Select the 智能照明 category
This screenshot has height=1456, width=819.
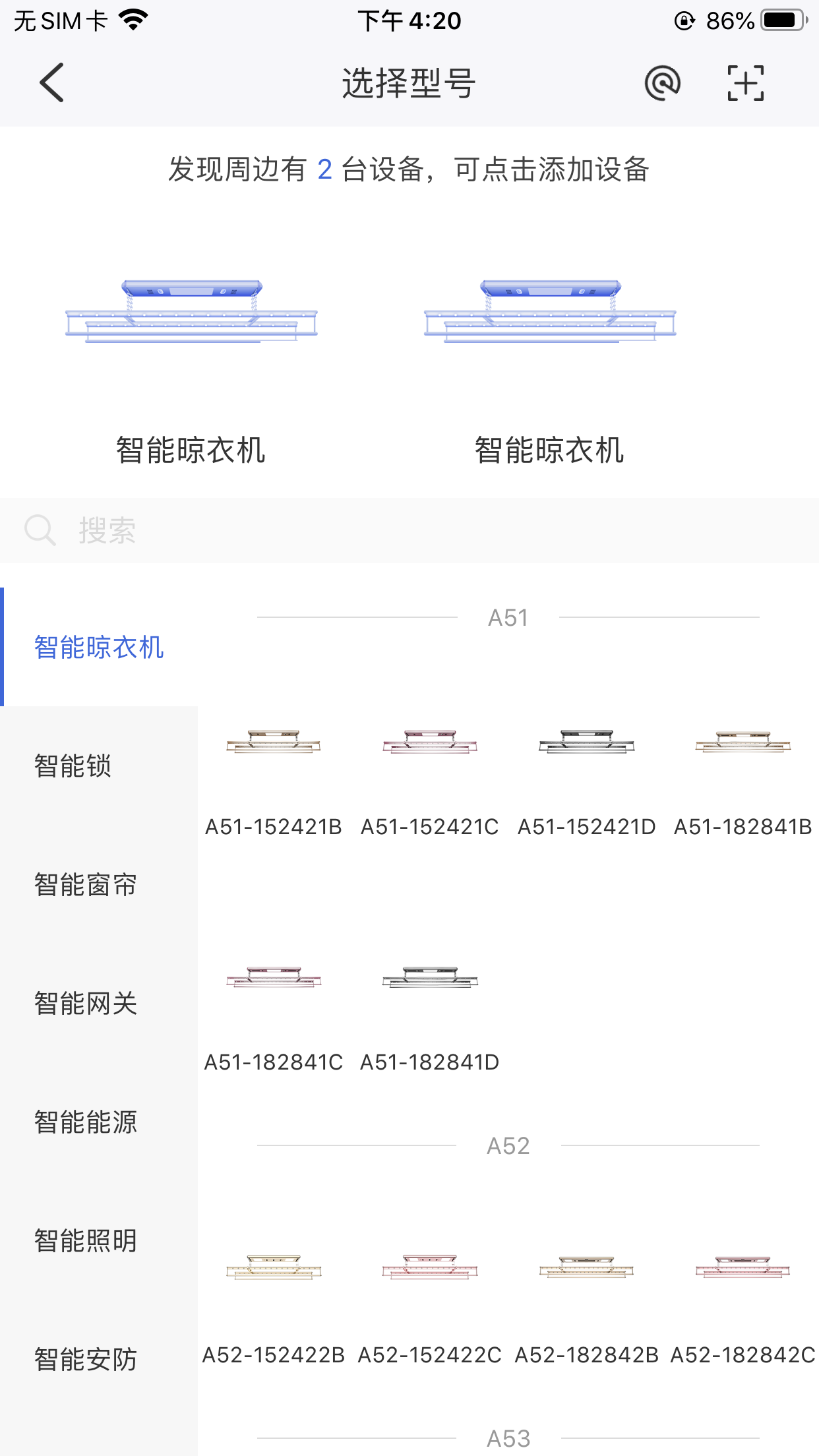(x=99, y=1240)
